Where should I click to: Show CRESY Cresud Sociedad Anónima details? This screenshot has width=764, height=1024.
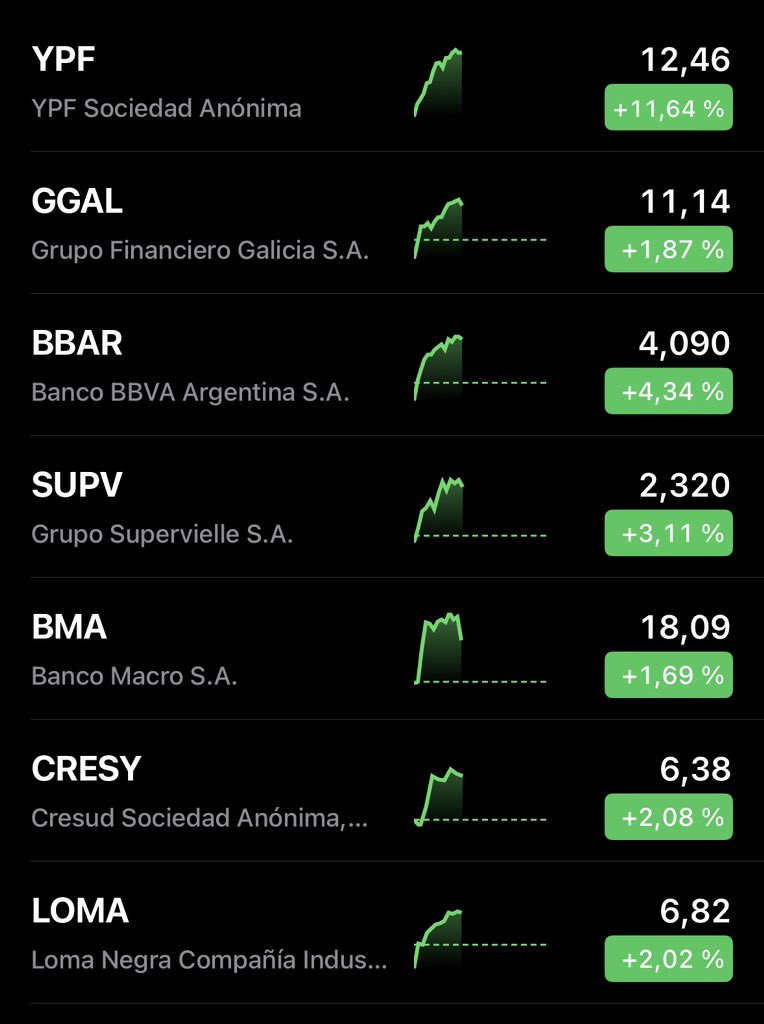tap(200, 792)
